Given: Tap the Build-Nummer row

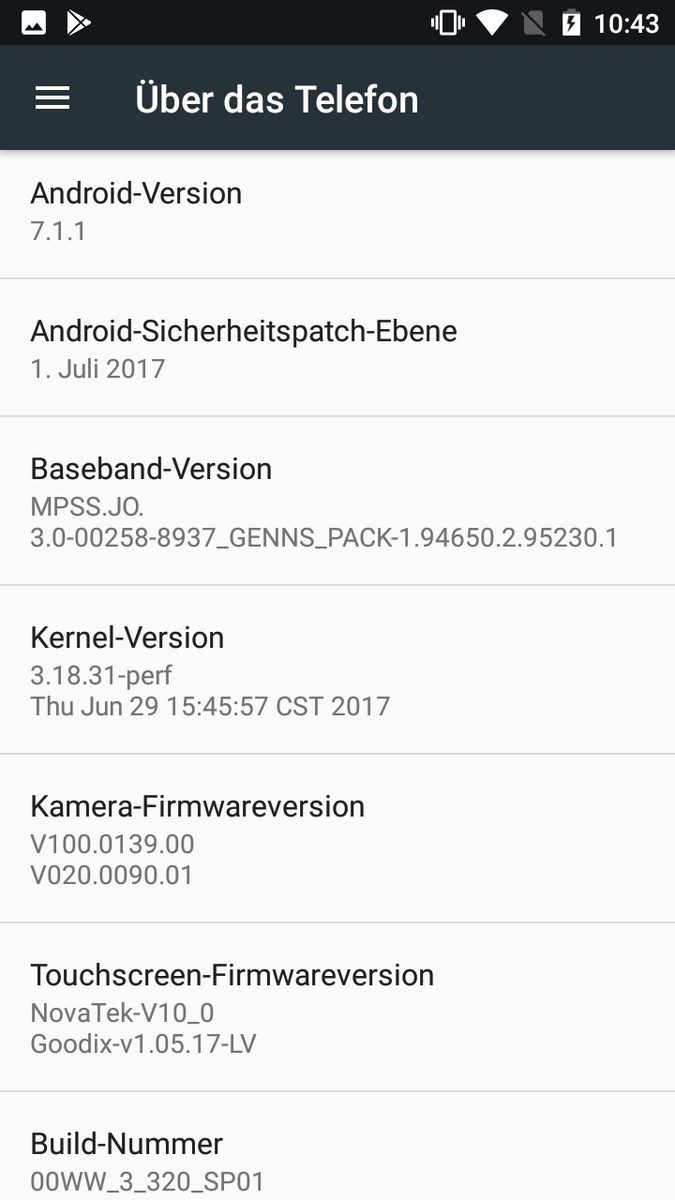Looking at the screenshot, I should tap(337, 1160).
